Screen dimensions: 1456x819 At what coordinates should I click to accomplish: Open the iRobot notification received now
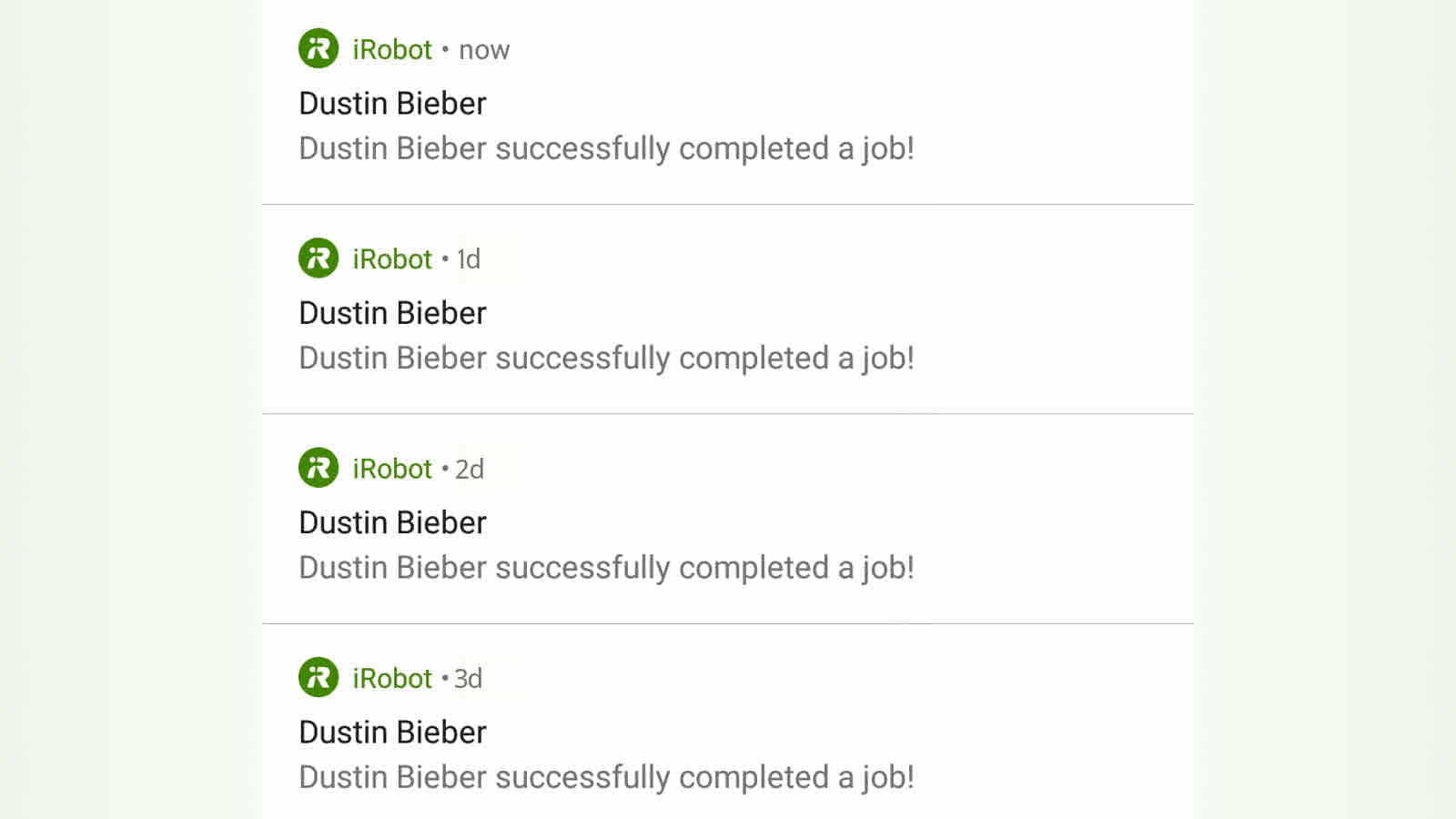coord(606,126)
